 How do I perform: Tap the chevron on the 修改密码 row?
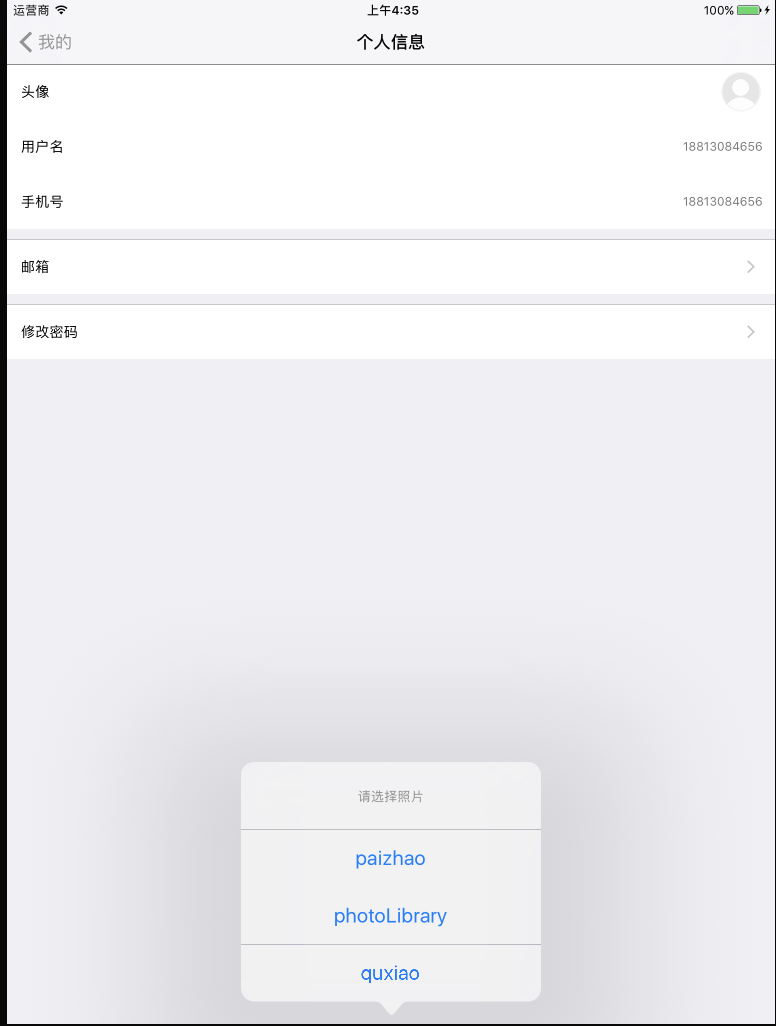coord(750,331)
